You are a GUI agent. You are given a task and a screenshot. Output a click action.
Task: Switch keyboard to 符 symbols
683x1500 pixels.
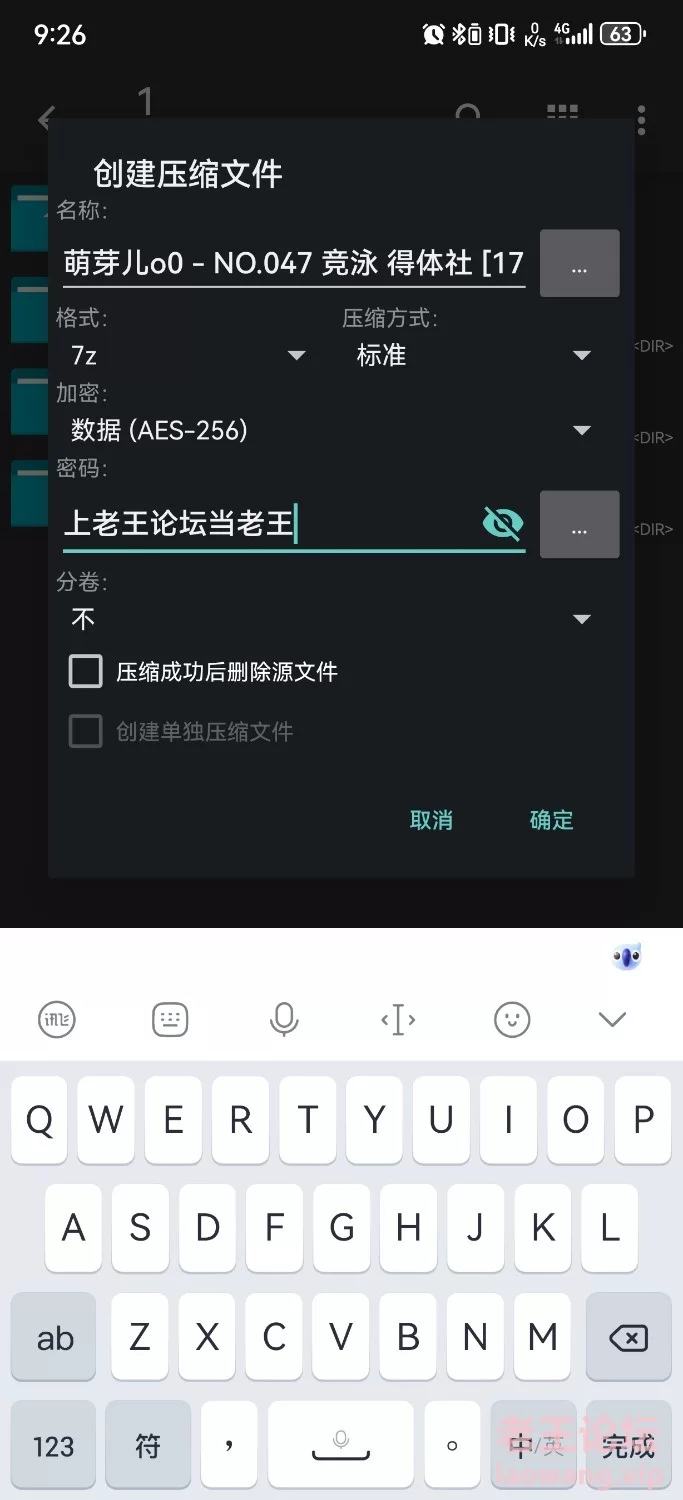[x=148, y=1445]
